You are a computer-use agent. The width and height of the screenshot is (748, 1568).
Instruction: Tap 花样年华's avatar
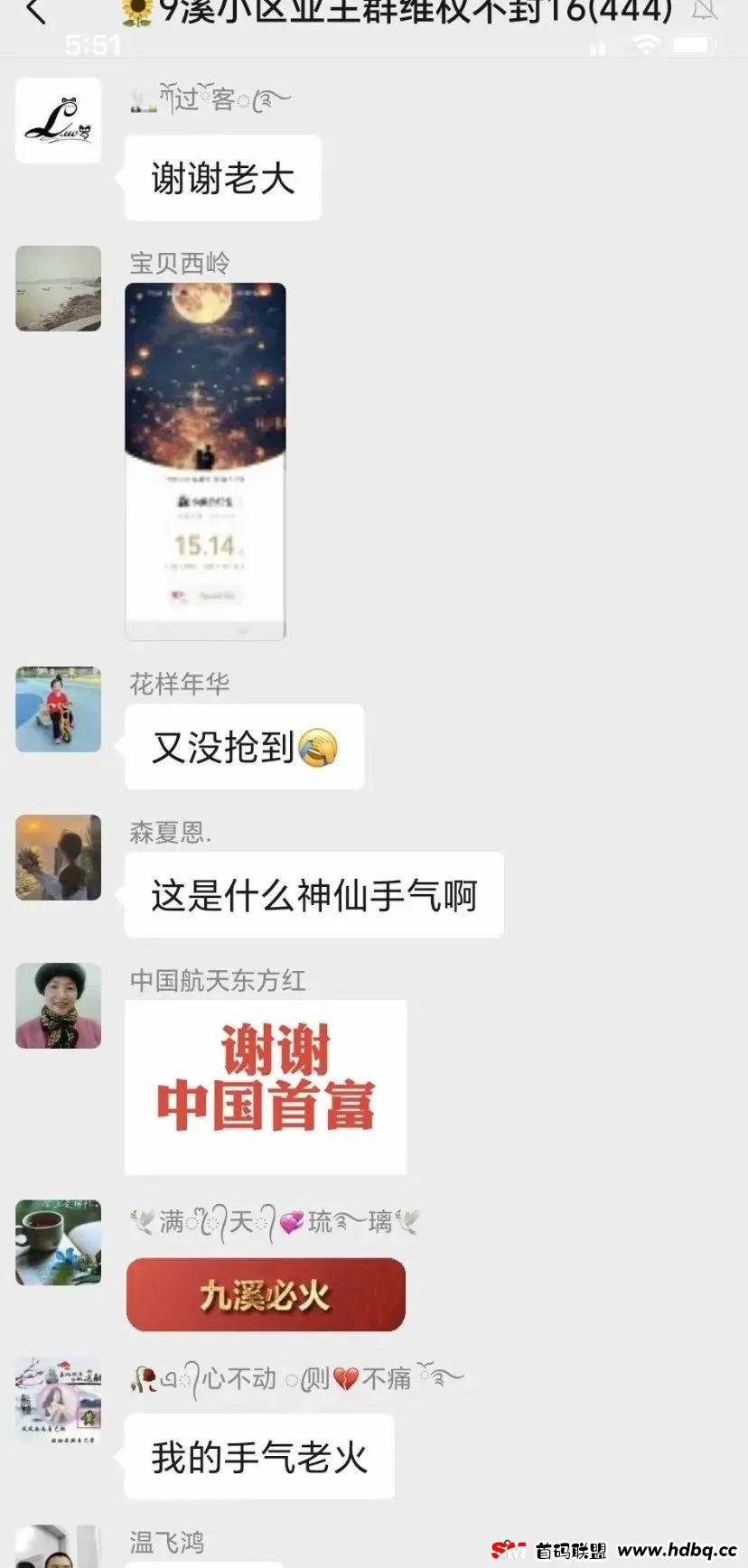click(x=59, y=709)
